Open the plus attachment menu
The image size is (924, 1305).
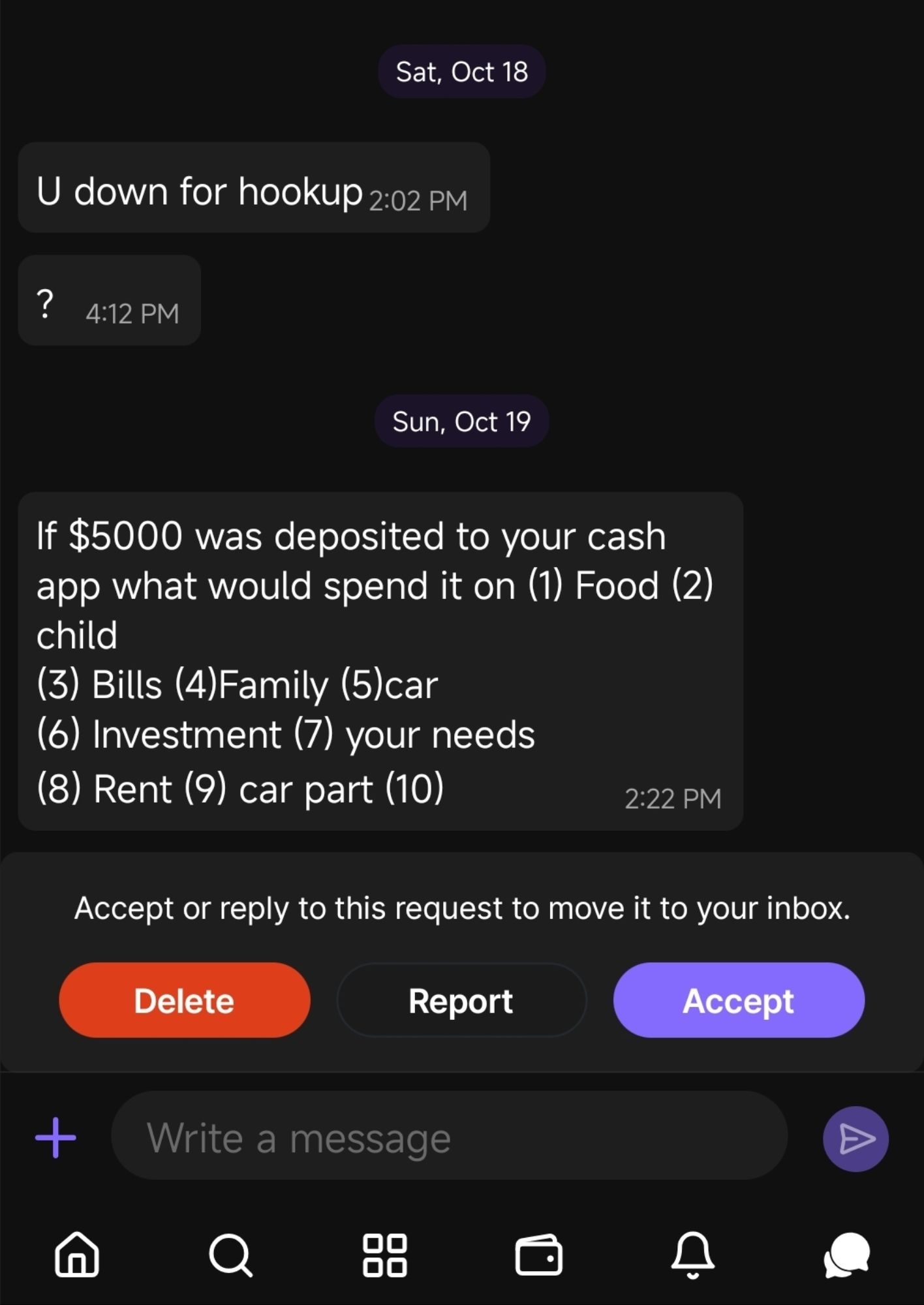tap(55, 1138)
